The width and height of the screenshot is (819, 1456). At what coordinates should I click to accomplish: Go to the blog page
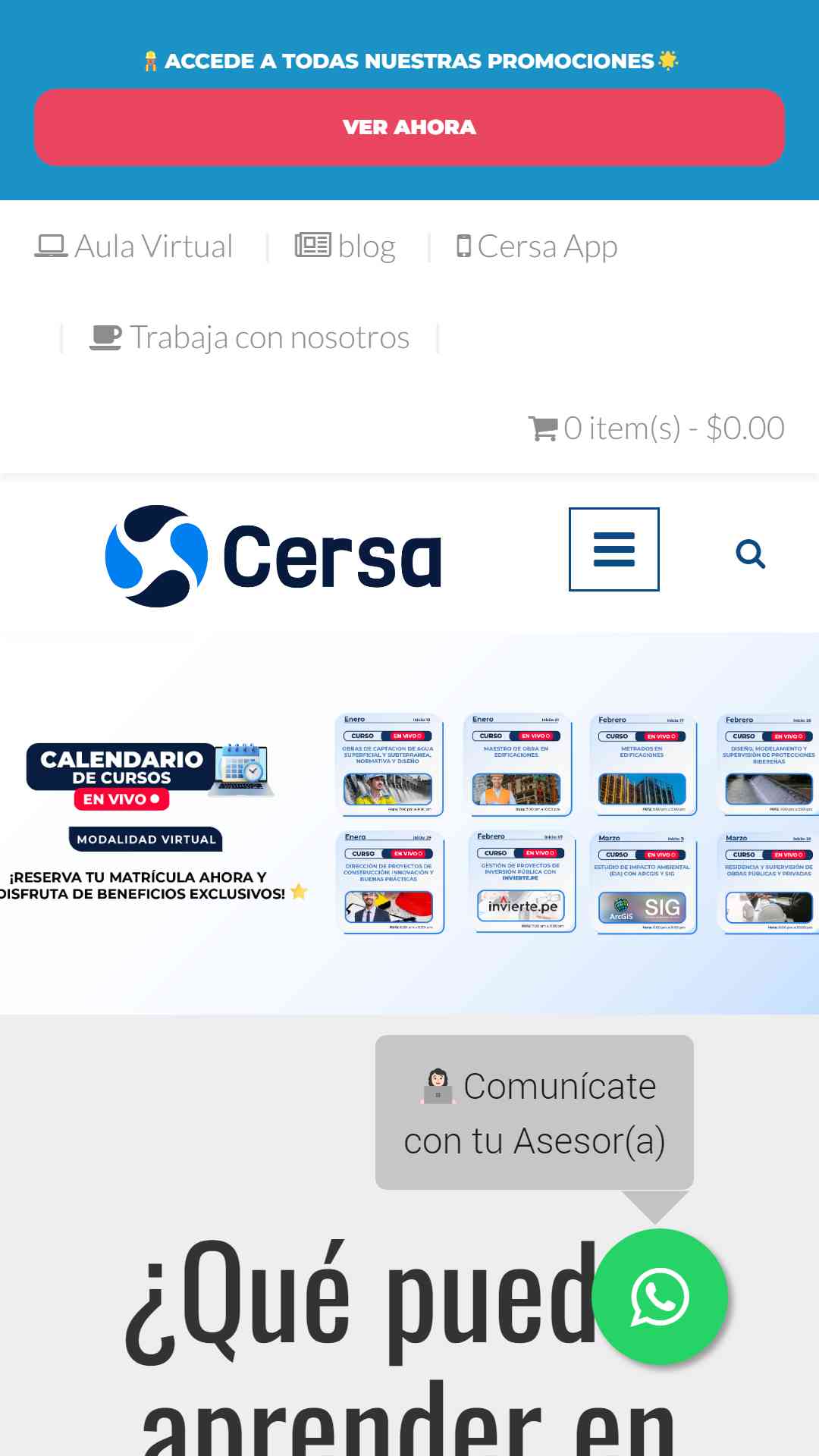tap(345, 246)
